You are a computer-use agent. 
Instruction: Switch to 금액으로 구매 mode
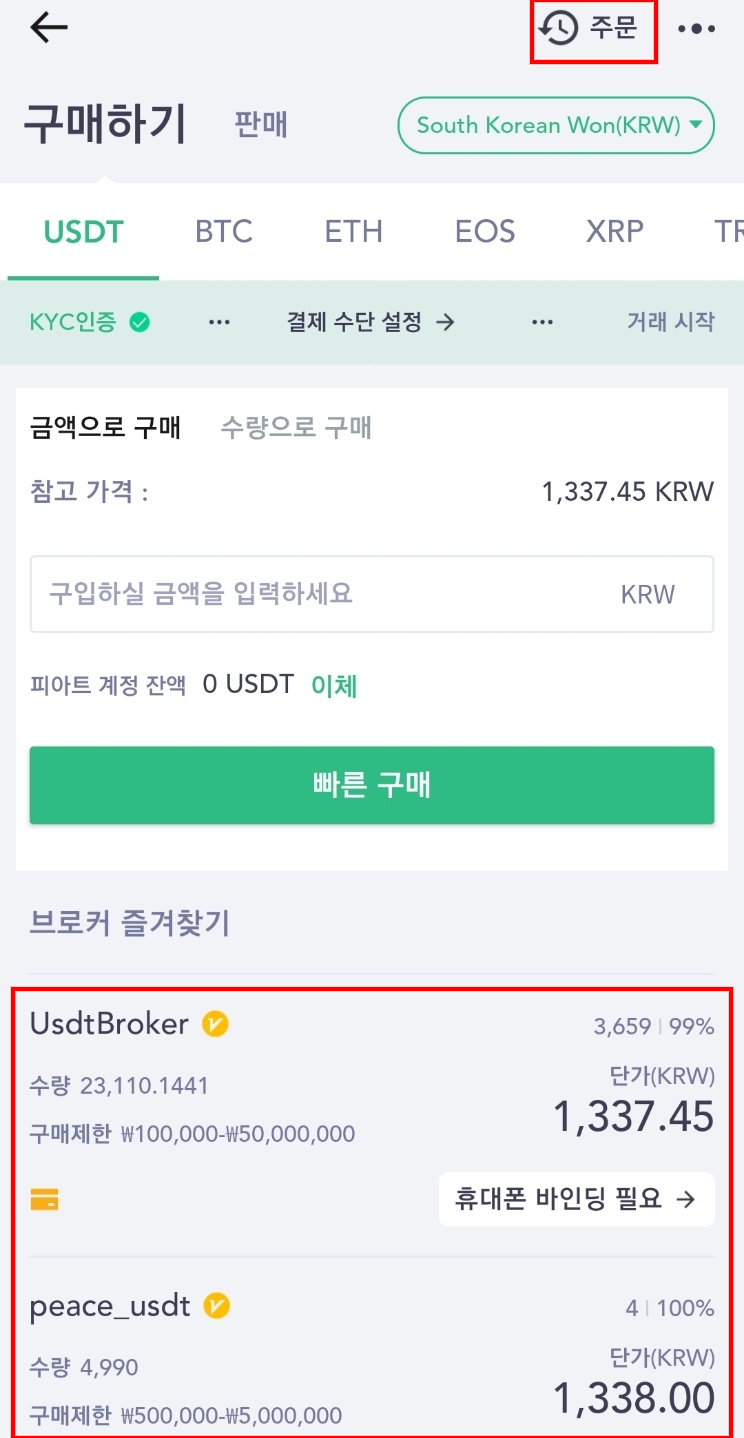pyautogui.click(x=105, y=427)
